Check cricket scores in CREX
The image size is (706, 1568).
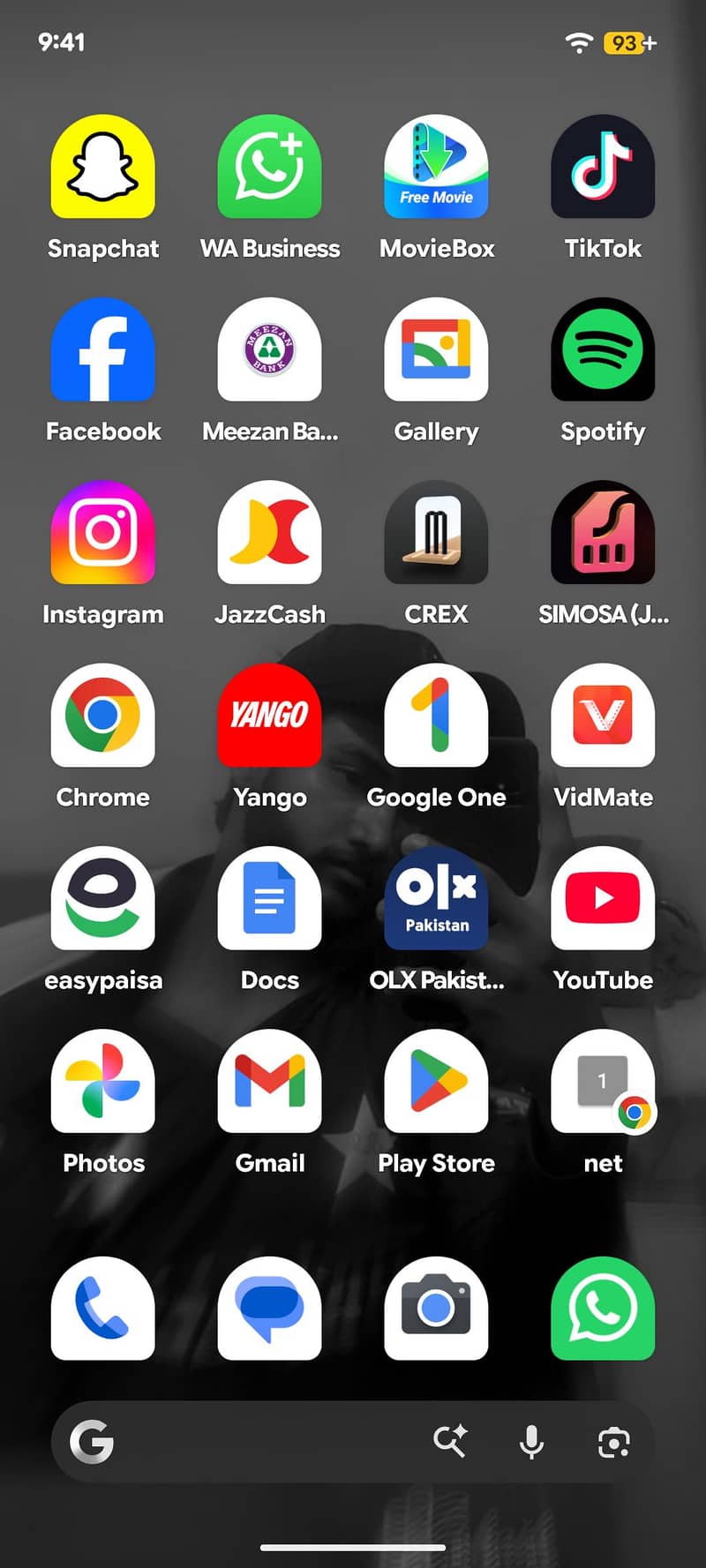pyautogui.click(x=436, y=534)
